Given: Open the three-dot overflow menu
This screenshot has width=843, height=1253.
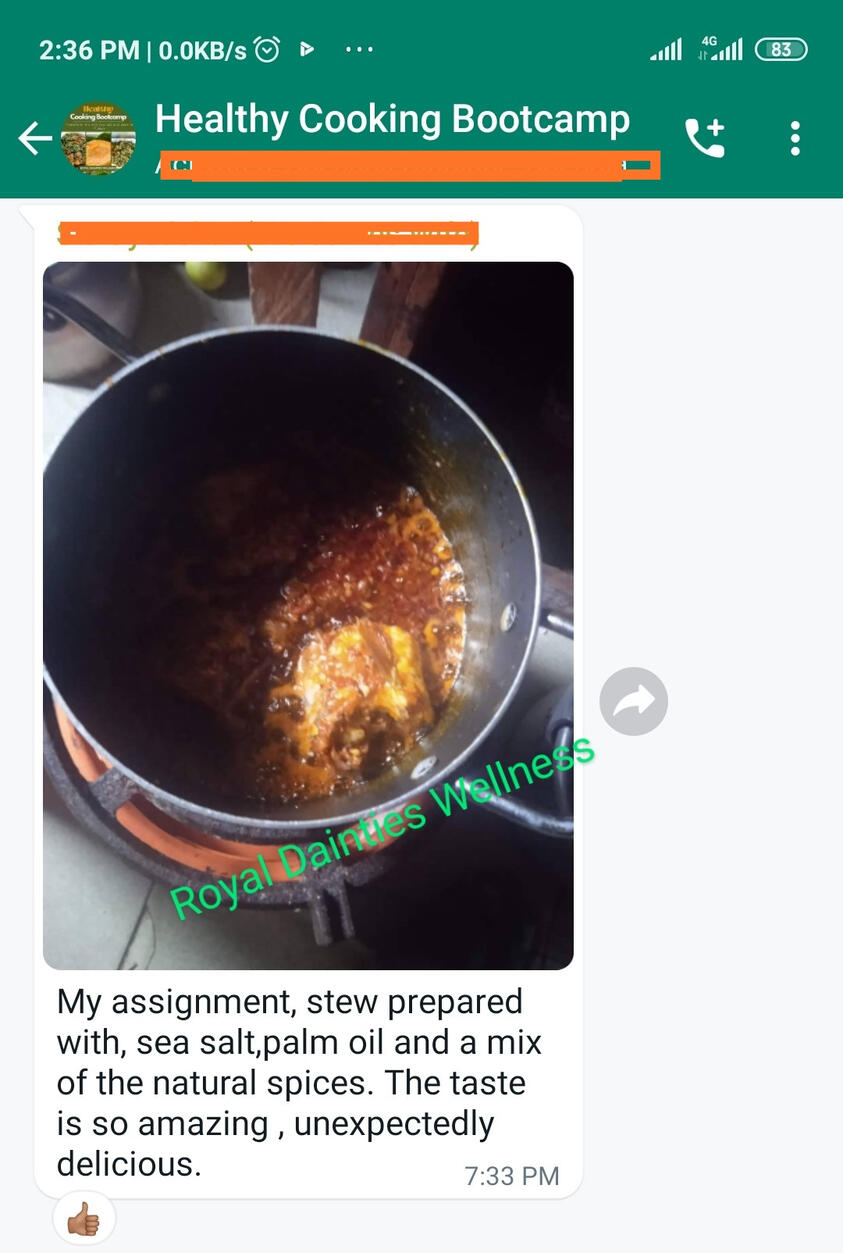Looking at the screenshot, I should pyautogui.click(x=795, y=138).
